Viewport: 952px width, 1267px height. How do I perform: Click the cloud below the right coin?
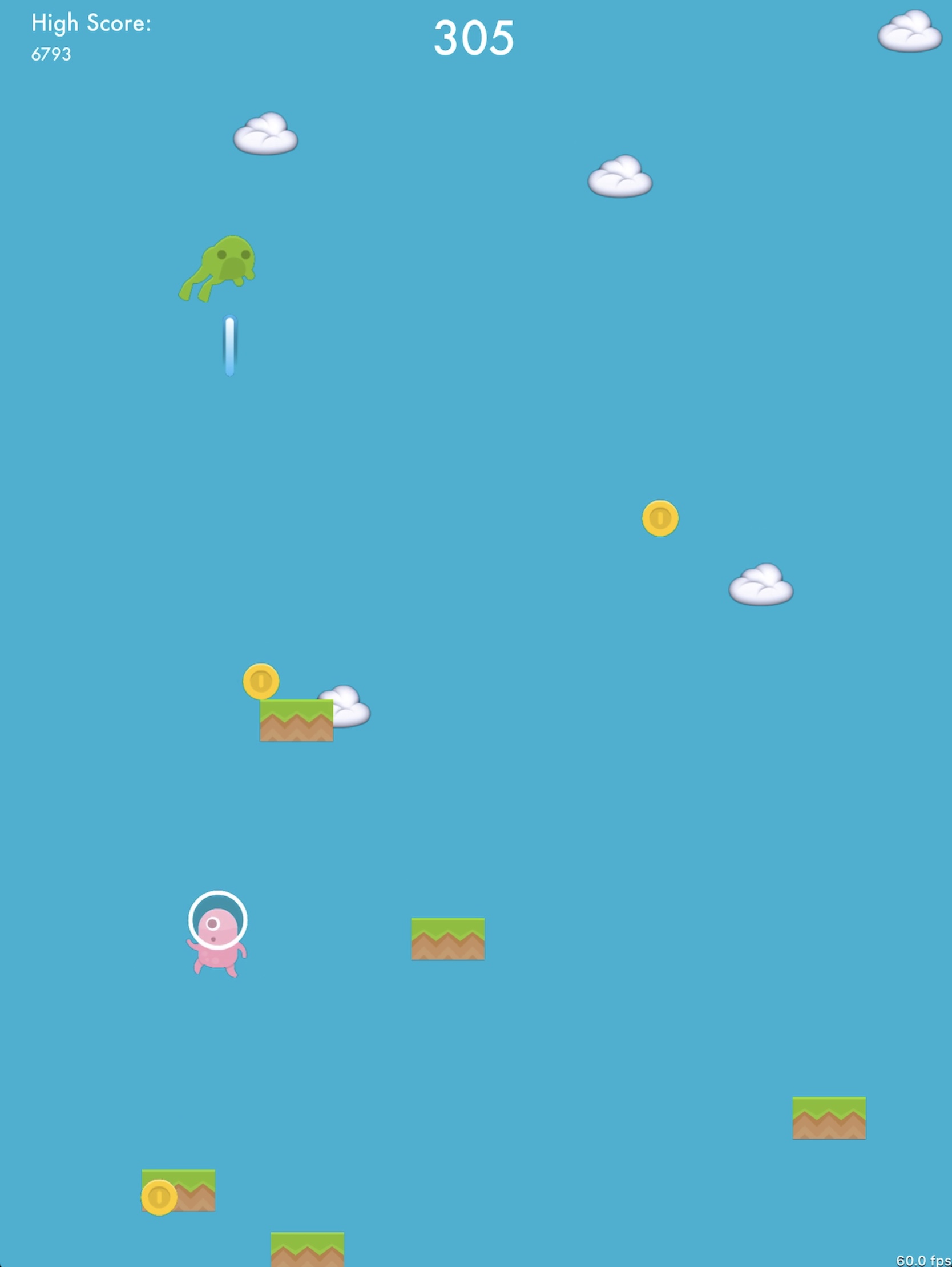[x=761, y=585]
